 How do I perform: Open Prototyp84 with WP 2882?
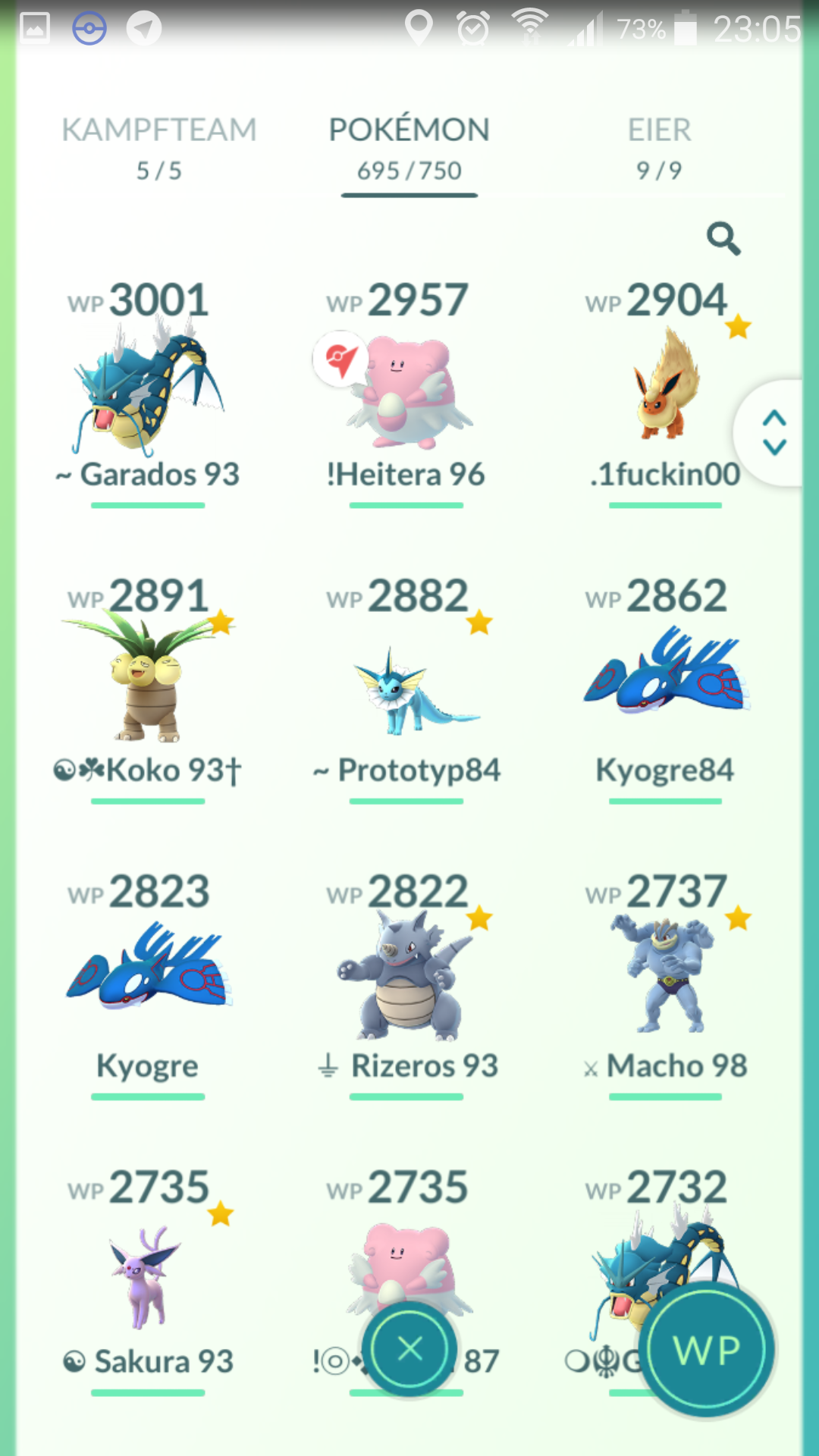tap(406, 686)
